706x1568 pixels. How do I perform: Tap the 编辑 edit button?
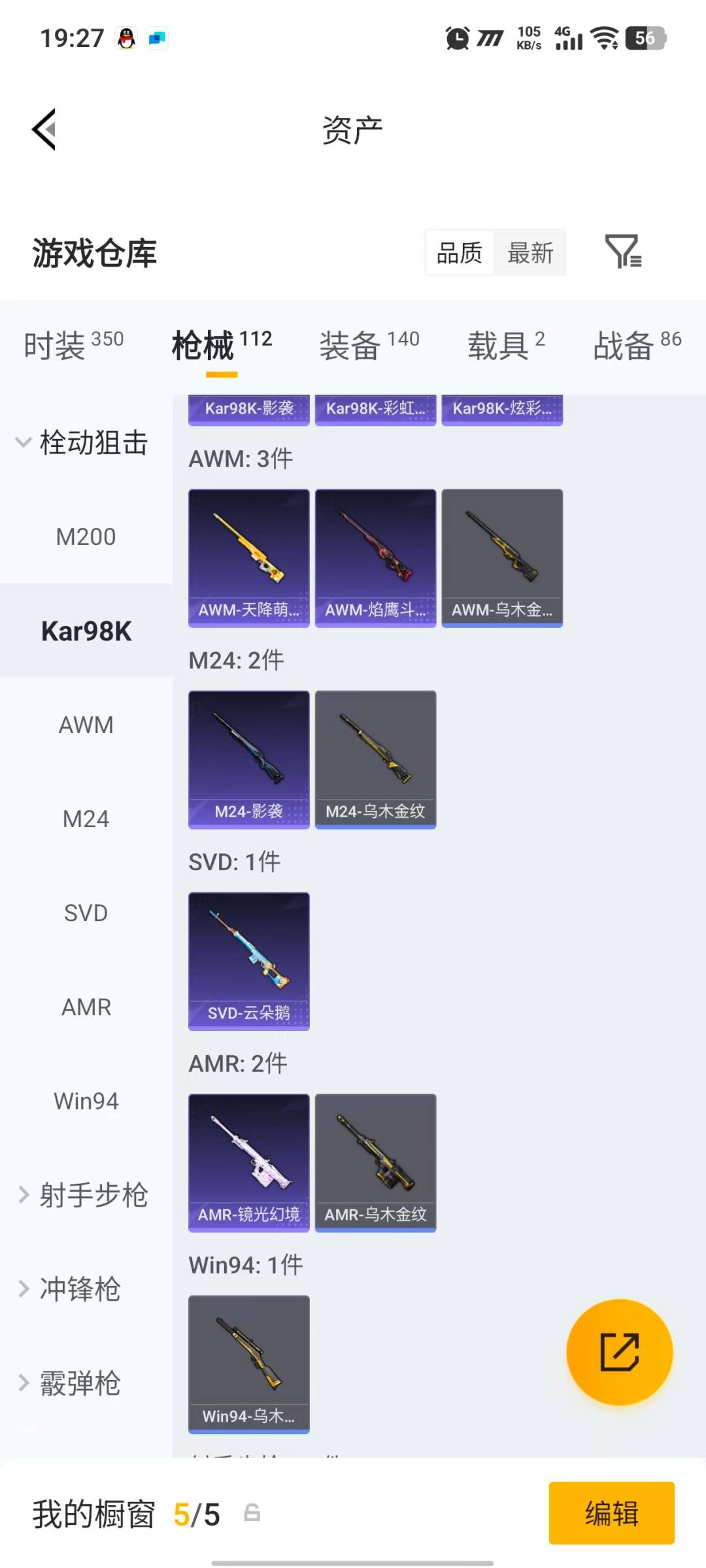pyautogui.click(x=611, y=1514)
